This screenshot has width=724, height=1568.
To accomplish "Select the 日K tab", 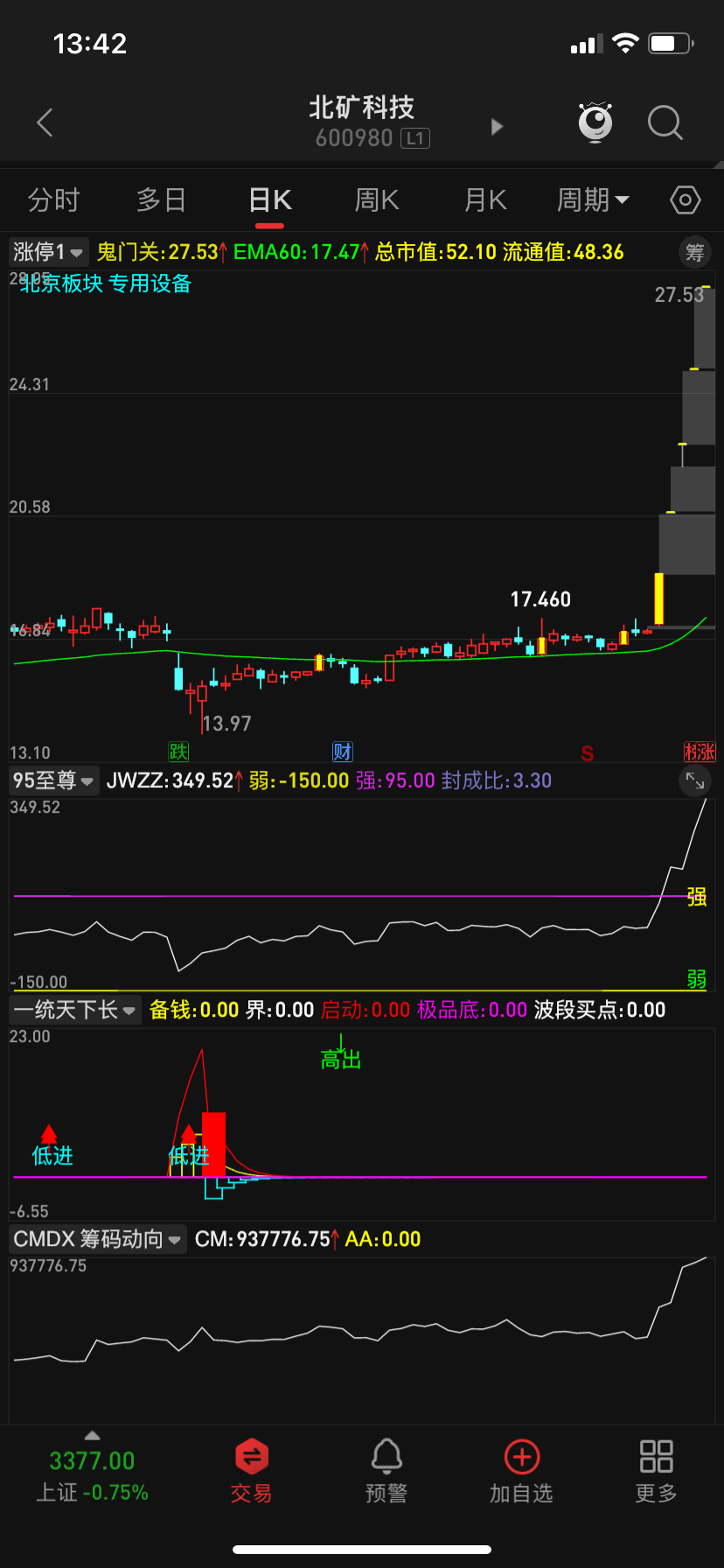I will [x=269, y=200].
